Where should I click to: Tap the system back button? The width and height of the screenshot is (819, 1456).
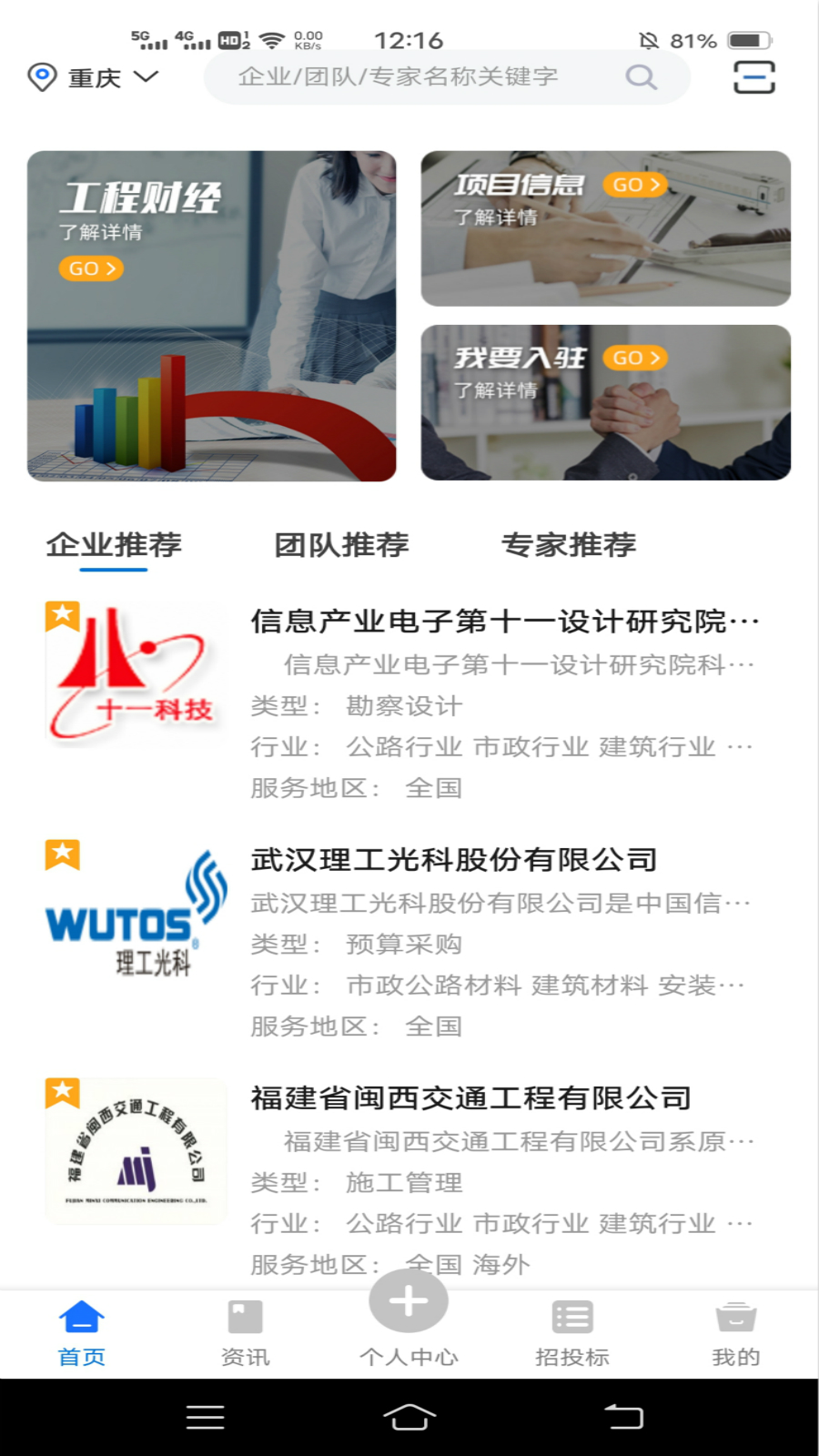coord(624,1417)
